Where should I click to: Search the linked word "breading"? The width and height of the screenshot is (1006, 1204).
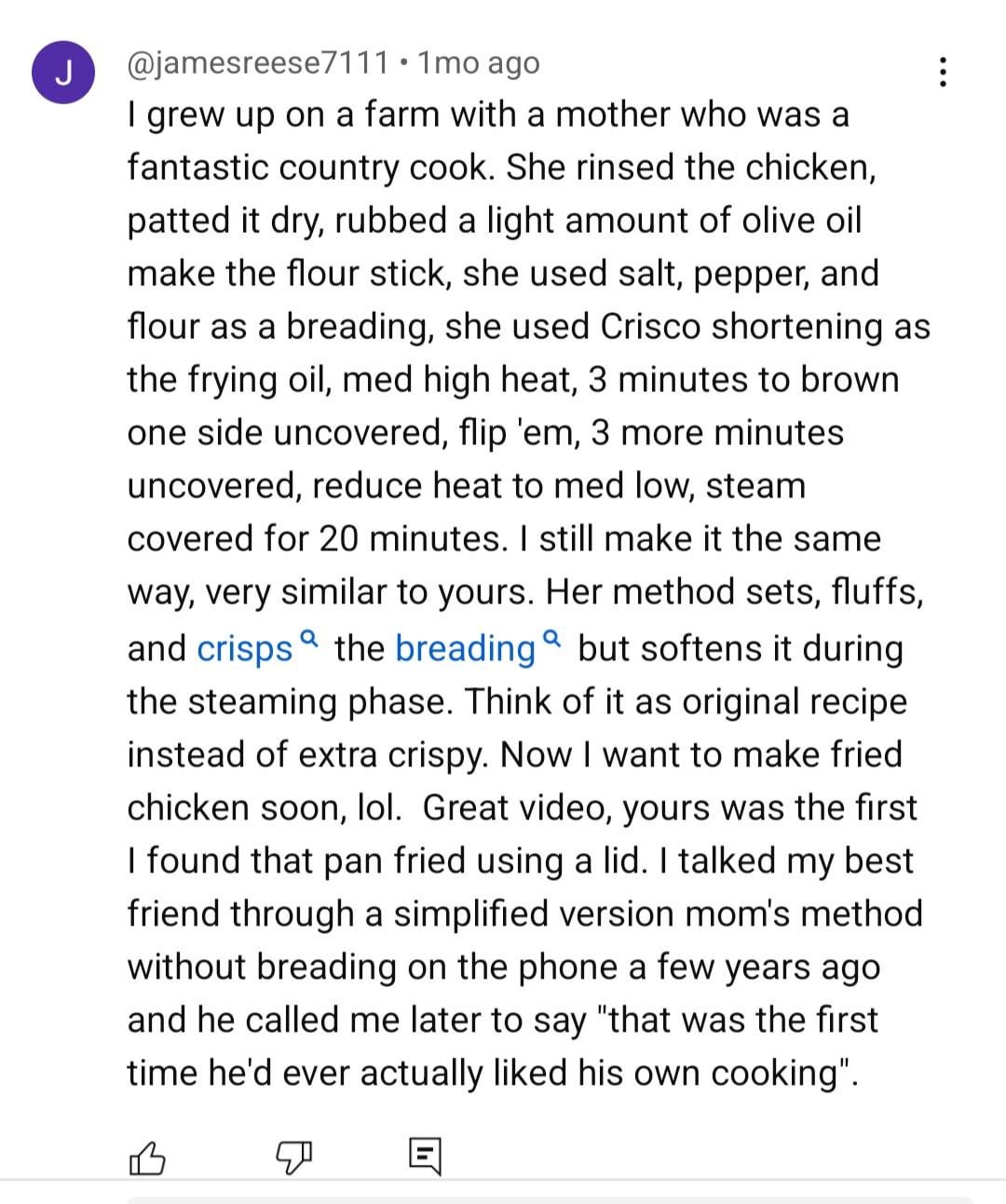pos(465,648)
